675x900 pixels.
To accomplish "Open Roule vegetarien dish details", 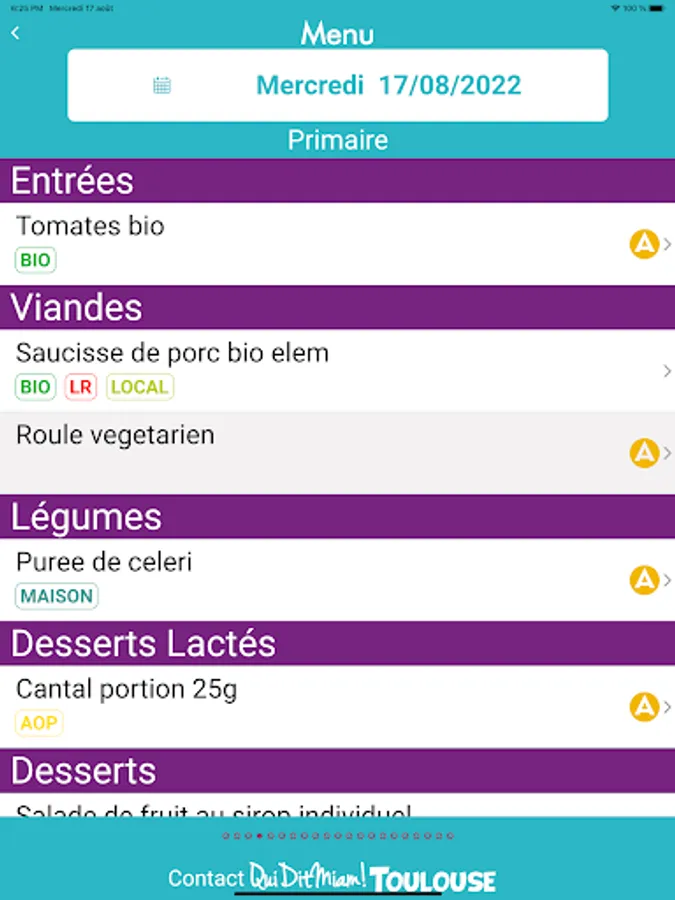I will pos(300,452).
